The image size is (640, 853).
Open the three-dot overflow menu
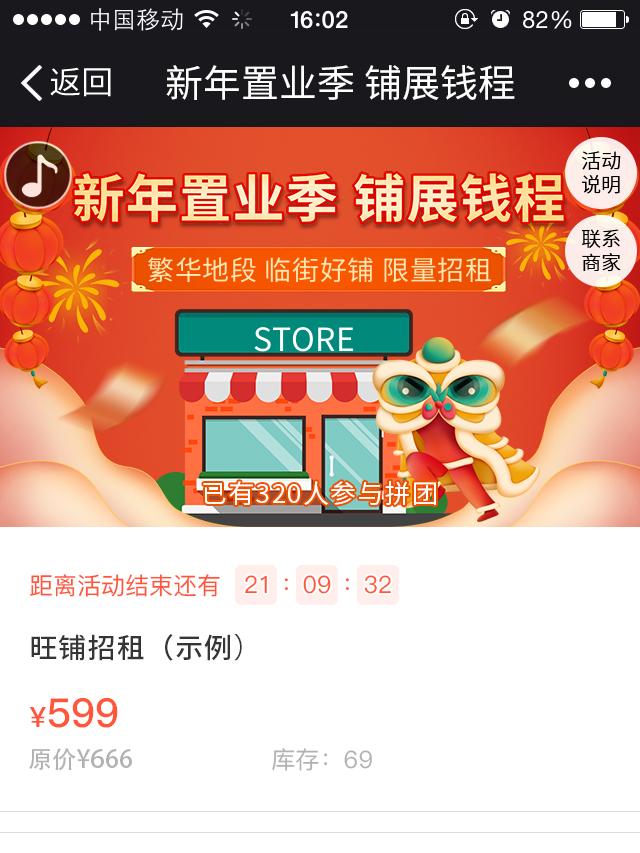click(x=589, y=84)
